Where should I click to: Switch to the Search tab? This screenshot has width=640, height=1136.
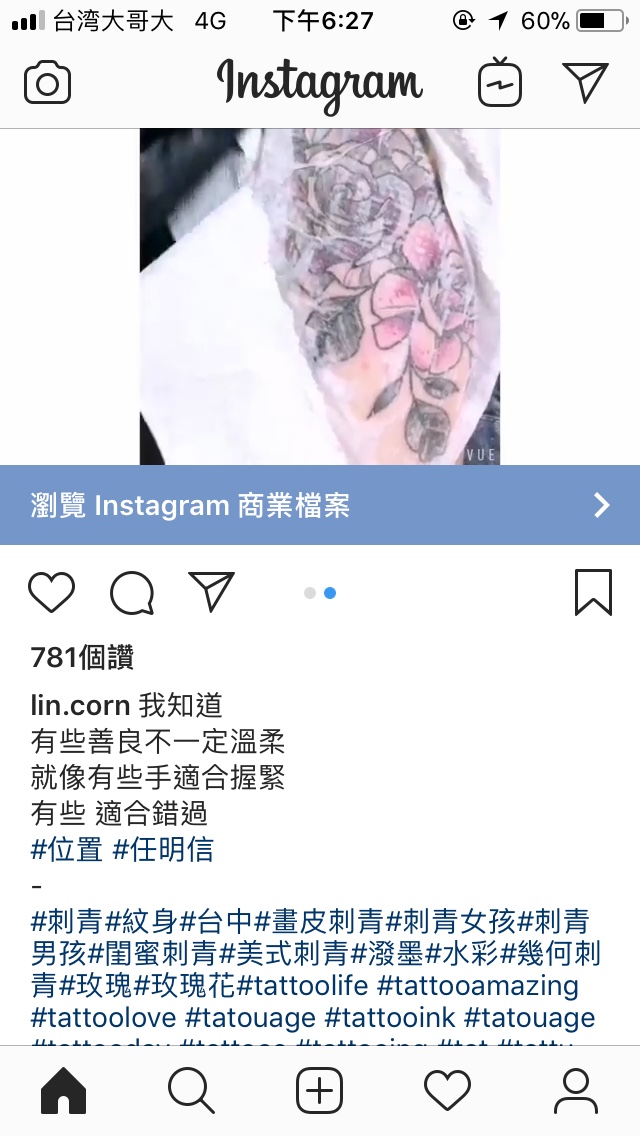[191, 1091]
